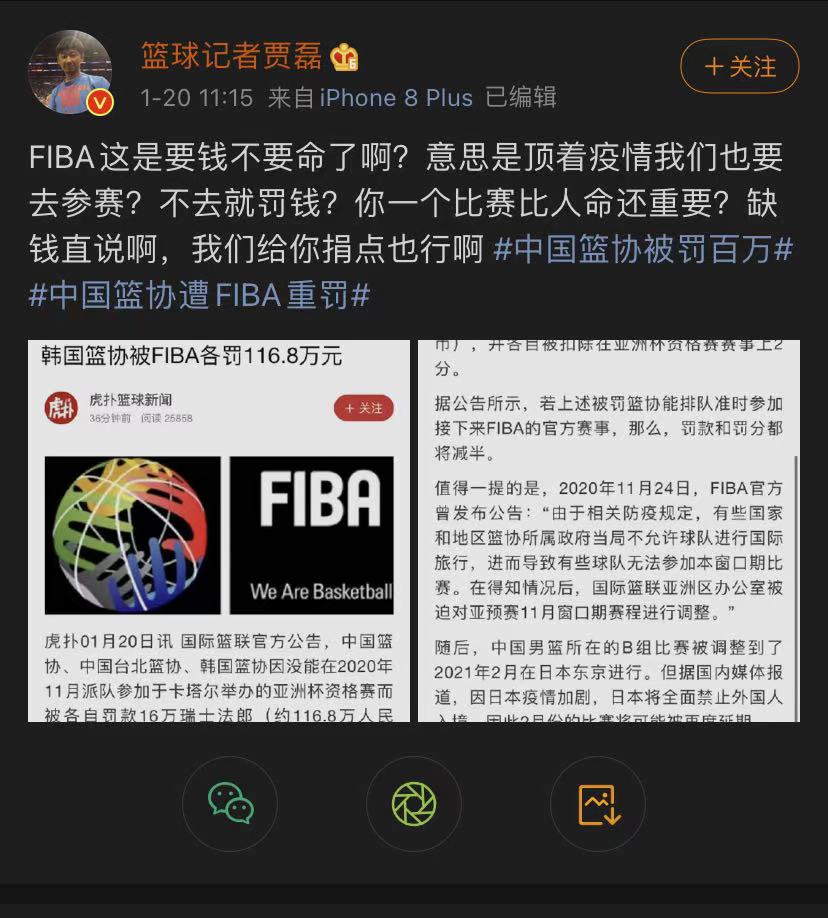Open 篮球记者贾磊's profile avatar
Viewport: 828px width, 918px height.
70,71
